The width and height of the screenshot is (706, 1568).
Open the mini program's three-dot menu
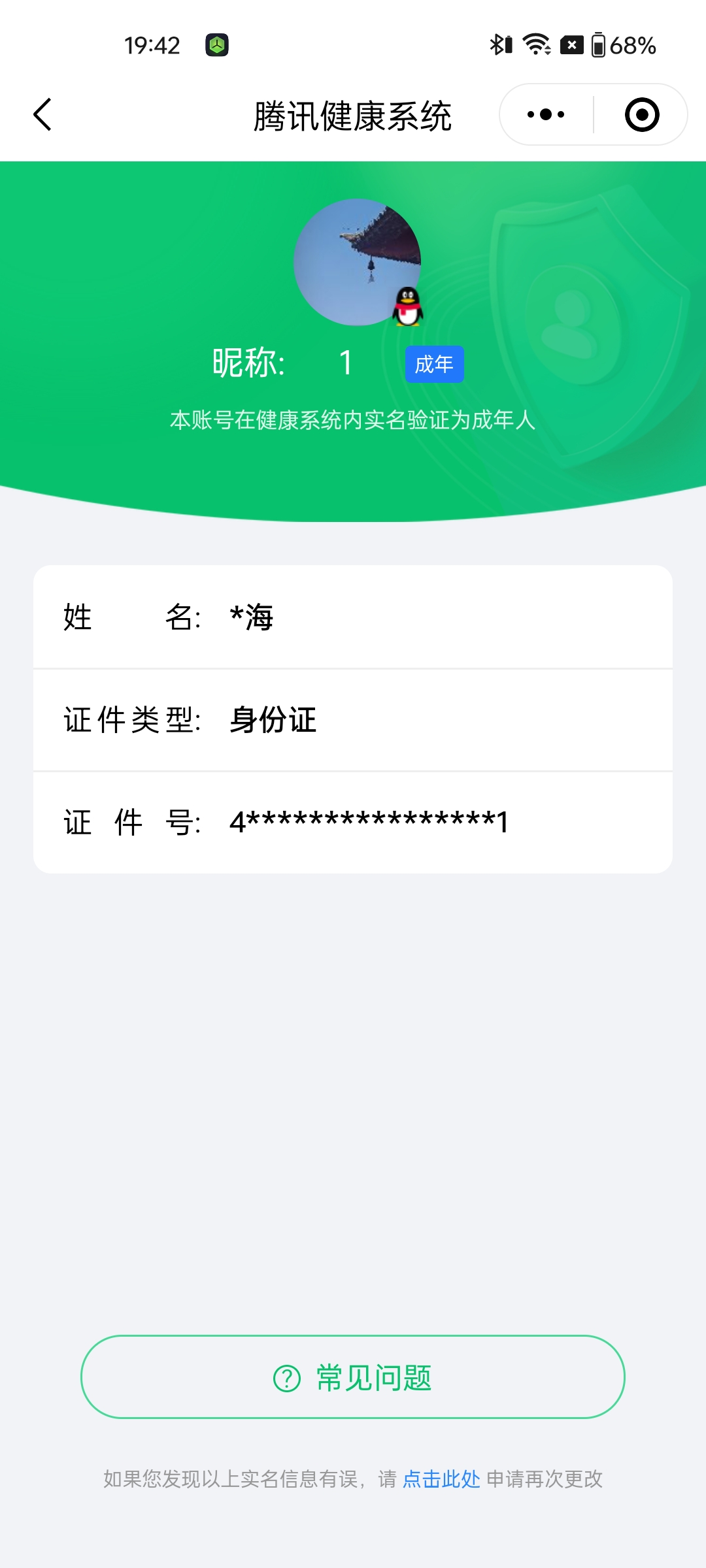(x=546, y=115)
